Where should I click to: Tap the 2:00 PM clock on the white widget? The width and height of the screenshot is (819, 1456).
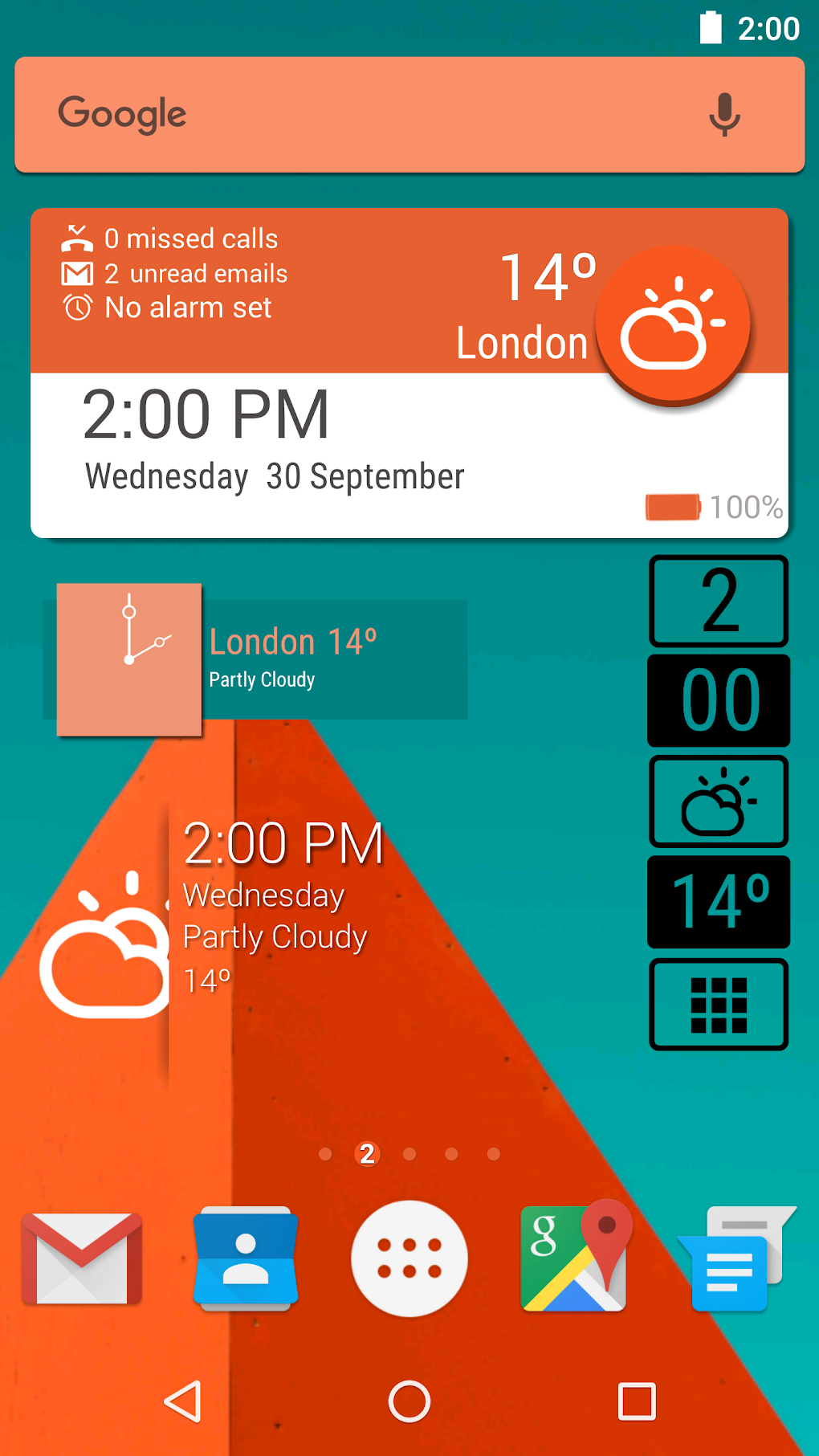[206, 412]
